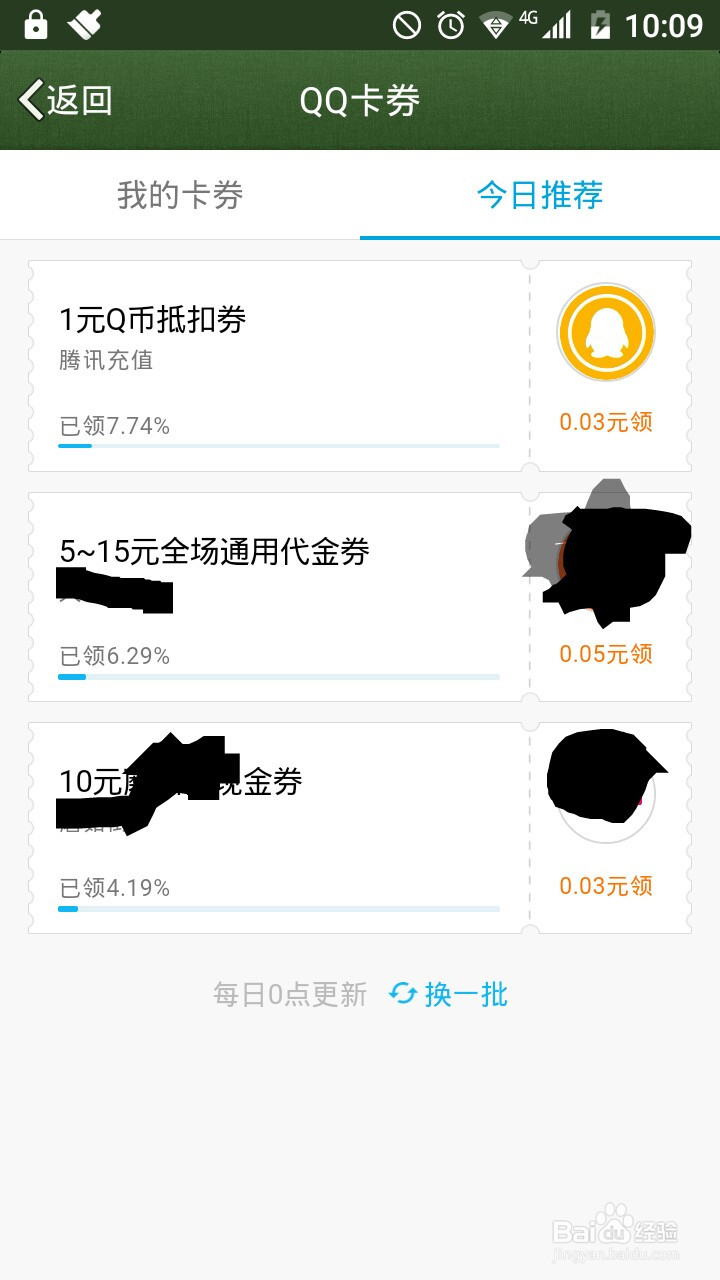Image resolution: width=720 pixels, height=1280 pixels.
Task: Tap 返回 to go back
Action: click(80, 100)
